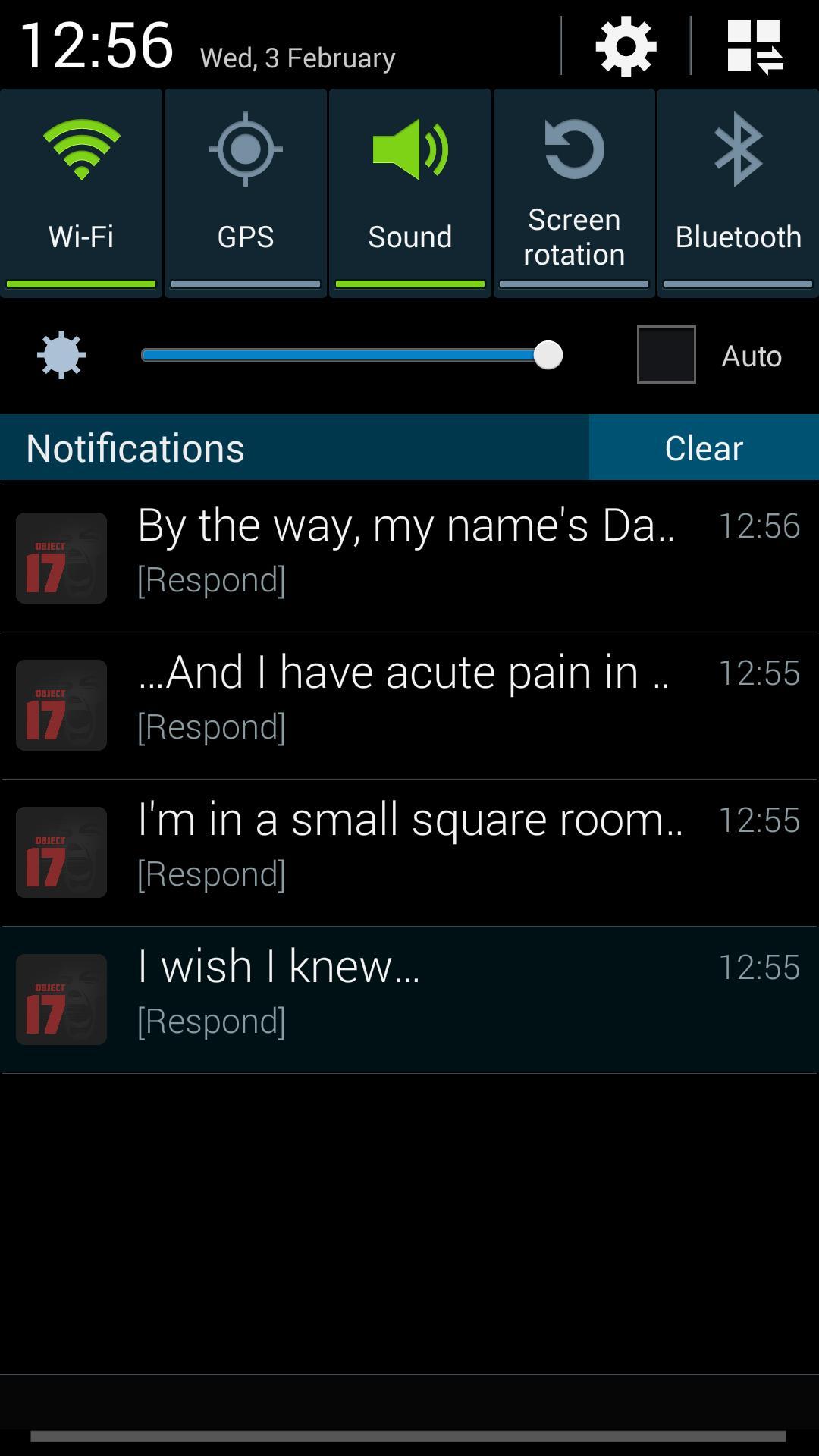Tick the Auto brightness checkbox

pyautogui.click(x=666, y=354)
